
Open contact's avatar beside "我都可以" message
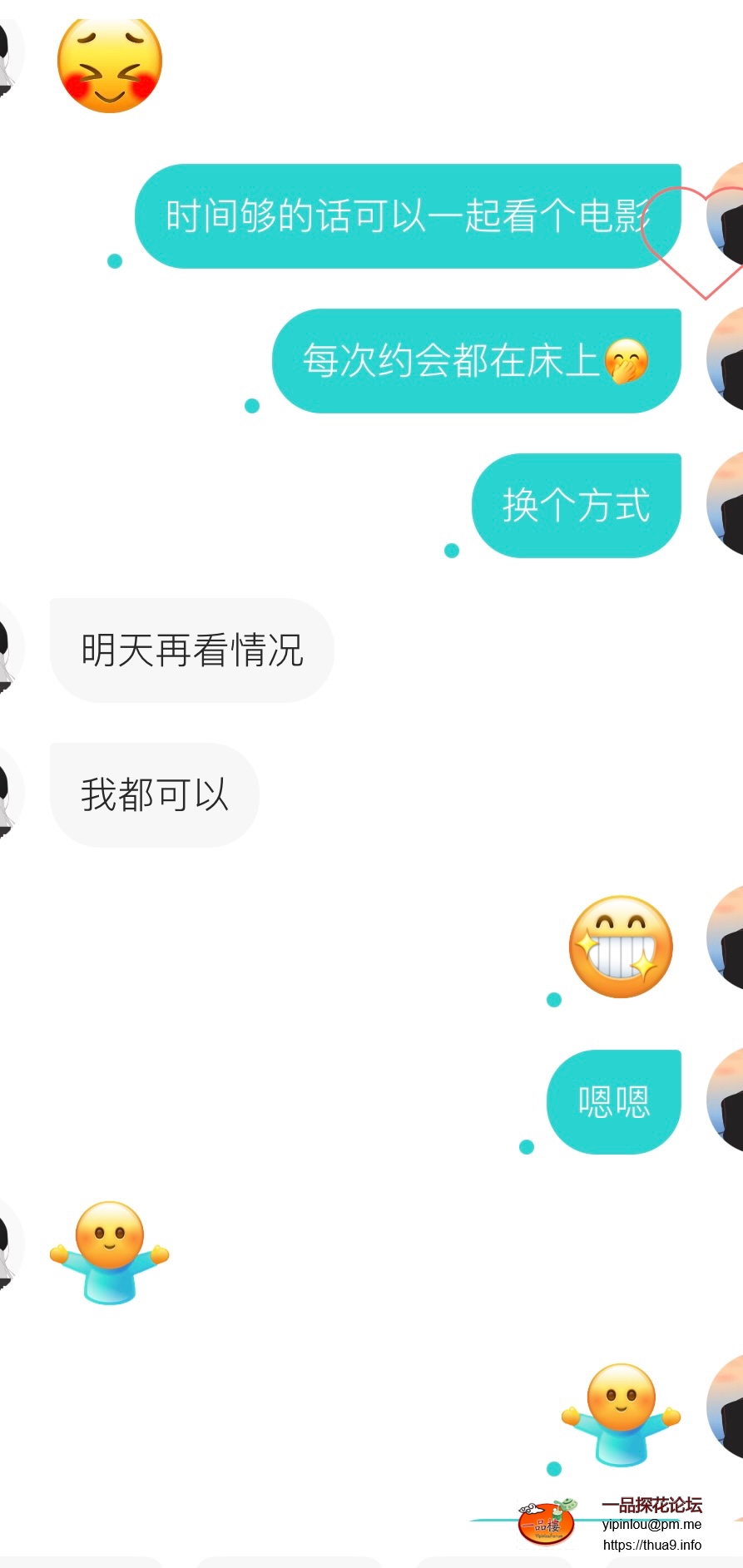tap(8, 794)
